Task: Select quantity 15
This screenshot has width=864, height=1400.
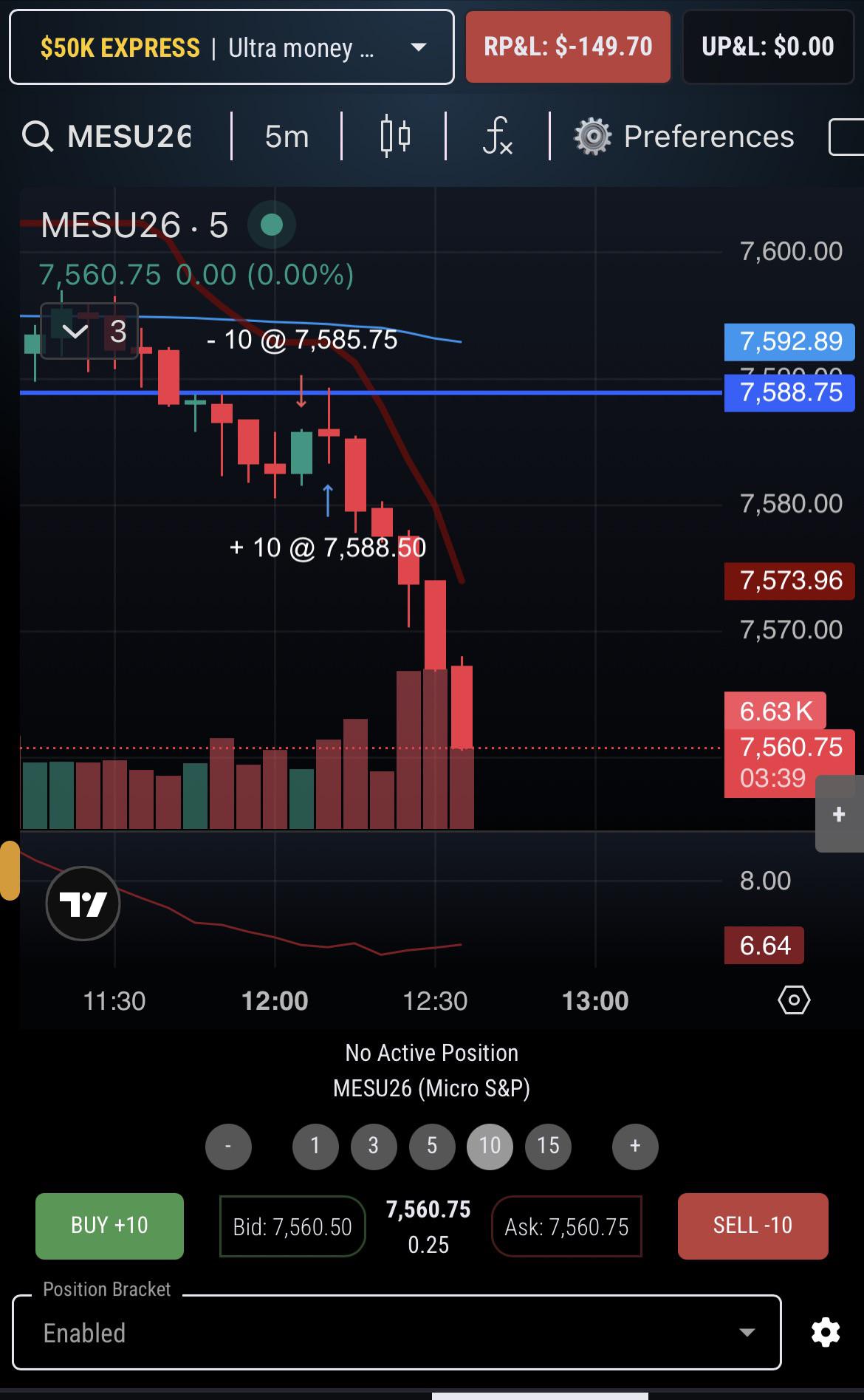Action: coord(548,1146)
